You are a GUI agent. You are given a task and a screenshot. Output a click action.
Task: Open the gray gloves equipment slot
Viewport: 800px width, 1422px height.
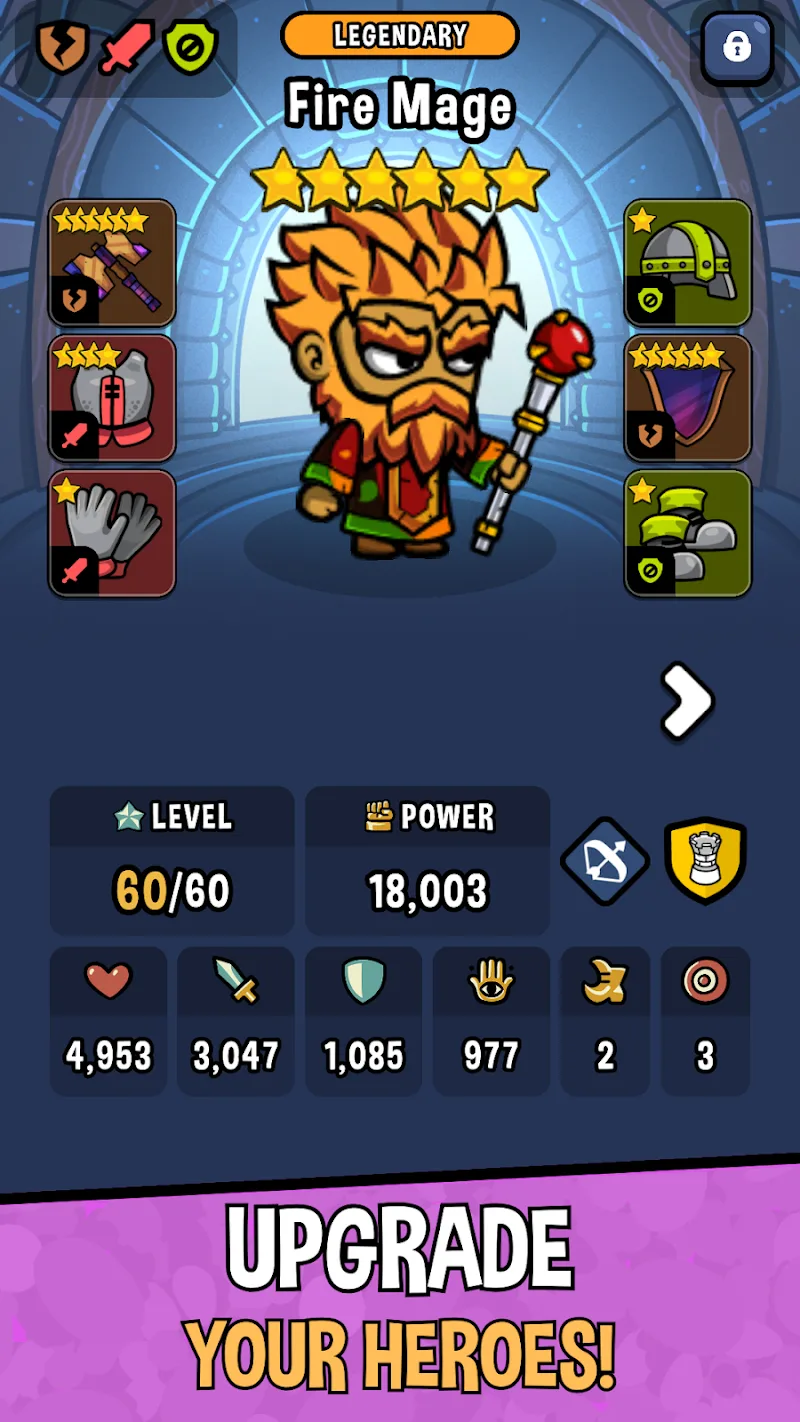pyautogui.click(x=112, y=533)
